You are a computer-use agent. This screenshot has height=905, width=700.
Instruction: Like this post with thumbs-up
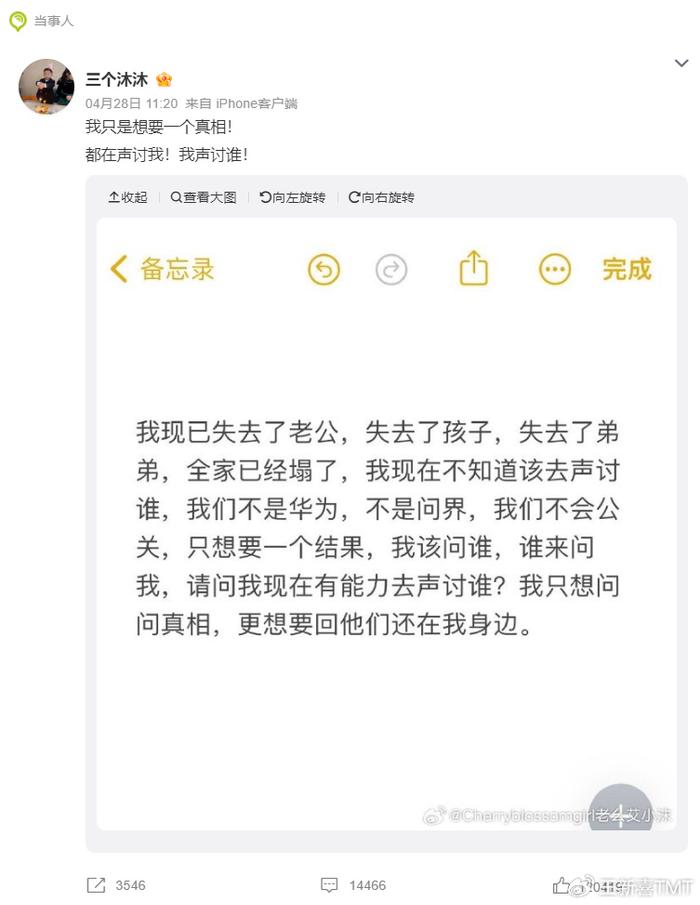coord(562,885)
